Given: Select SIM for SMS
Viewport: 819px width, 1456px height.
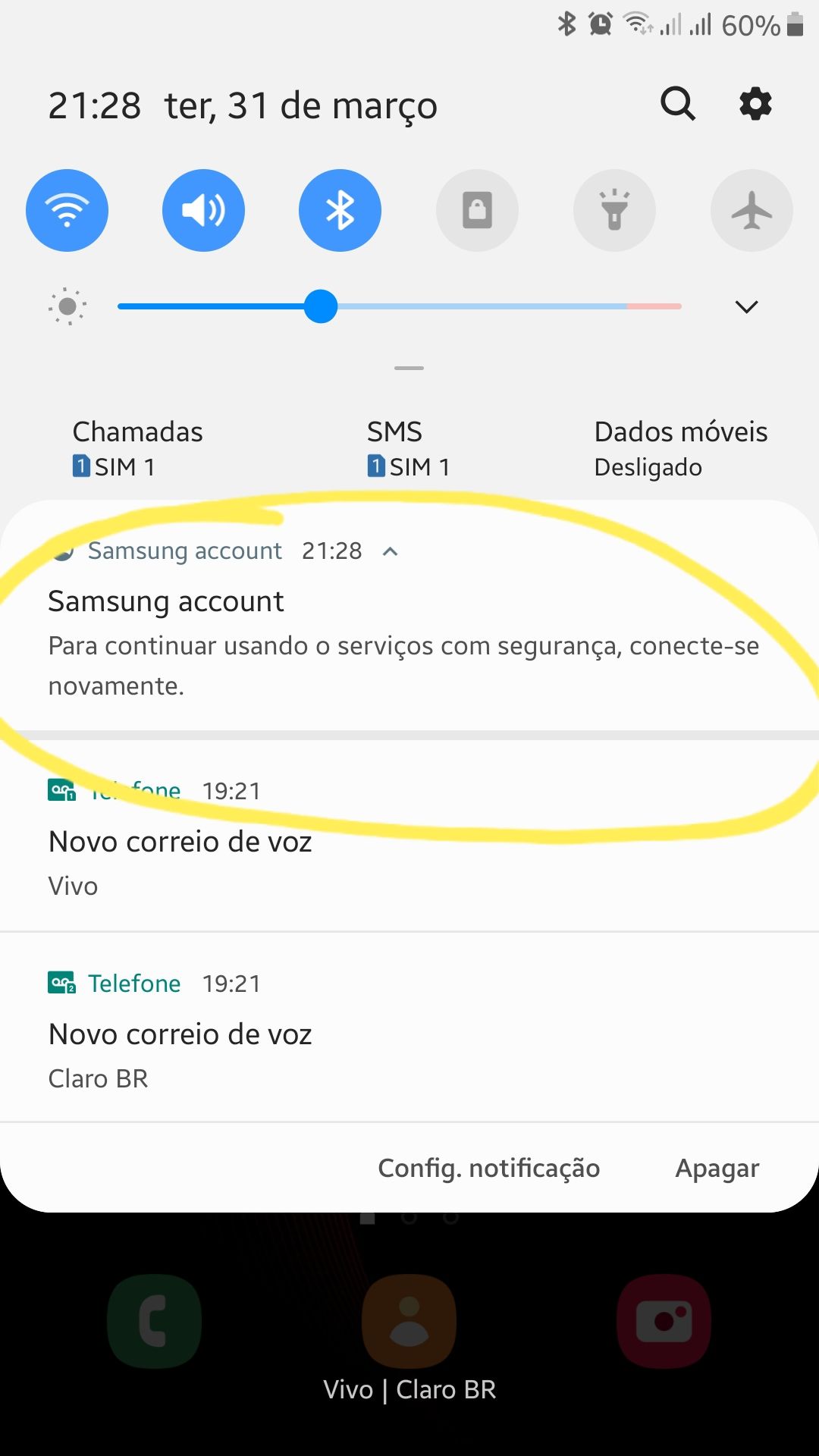Looking at the screenshot, I should 408,449.
